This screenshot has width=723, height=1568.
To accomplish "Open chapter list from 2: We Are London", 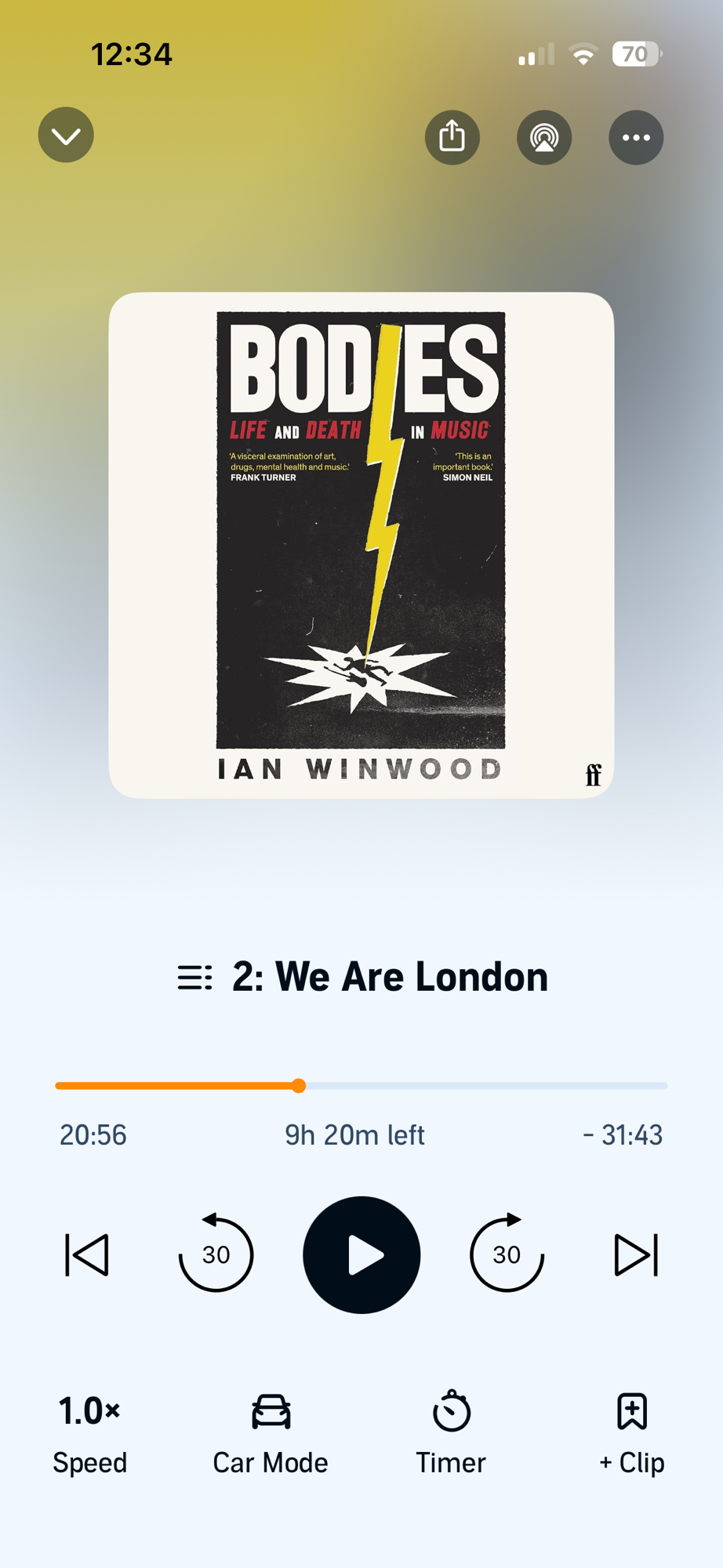I will (x=361, y=977).
